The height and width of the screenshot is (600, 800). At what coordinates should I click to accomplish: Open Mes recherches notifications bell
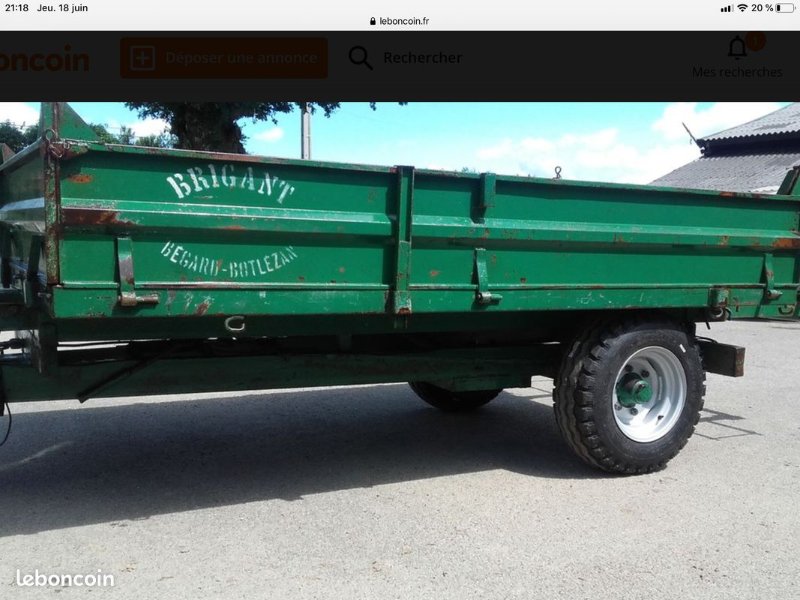(x=737, y=48)
